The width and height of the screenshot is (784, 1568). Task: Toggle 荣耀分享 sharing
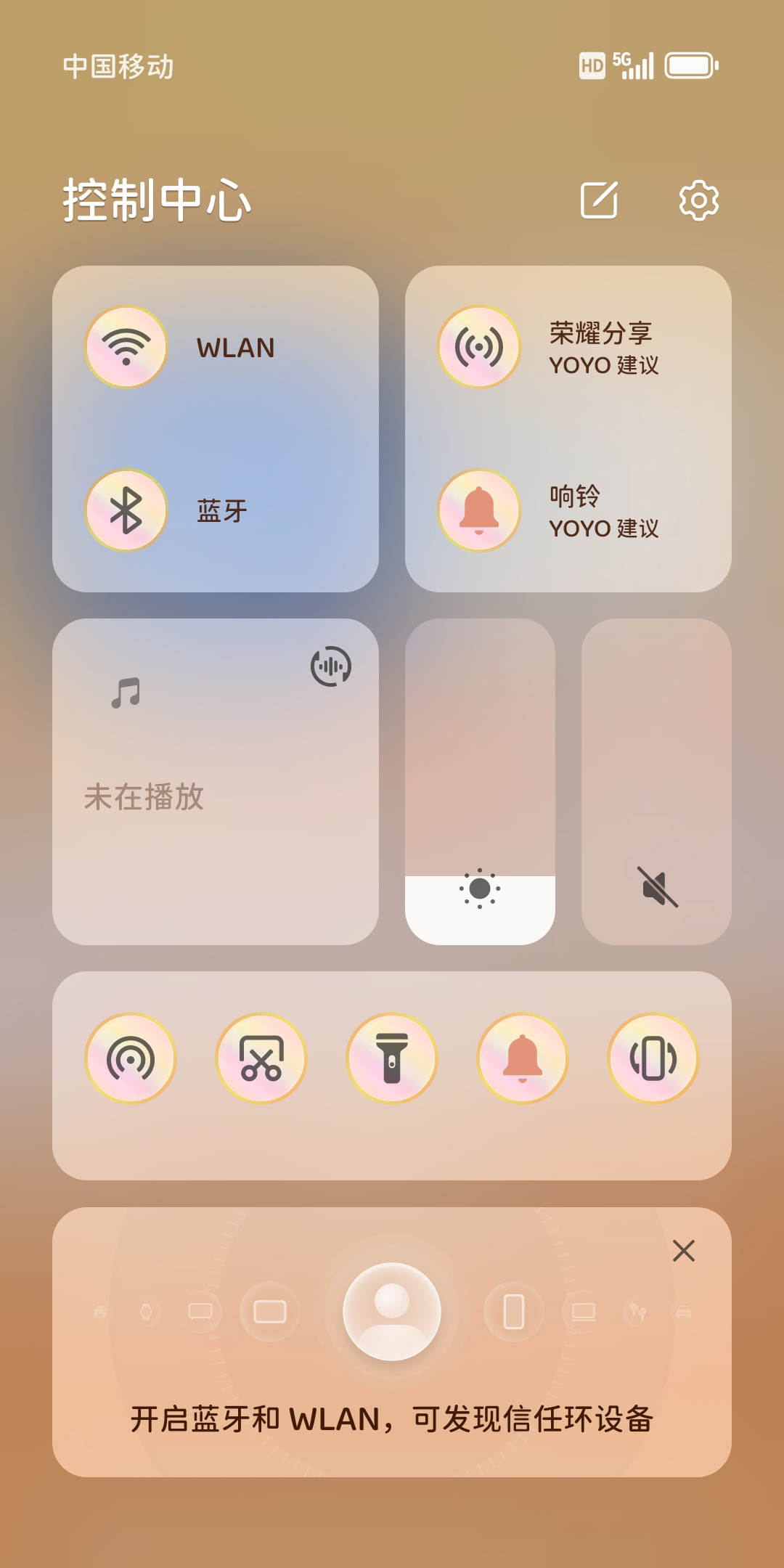pyautogui.click(x=479, y=347)
